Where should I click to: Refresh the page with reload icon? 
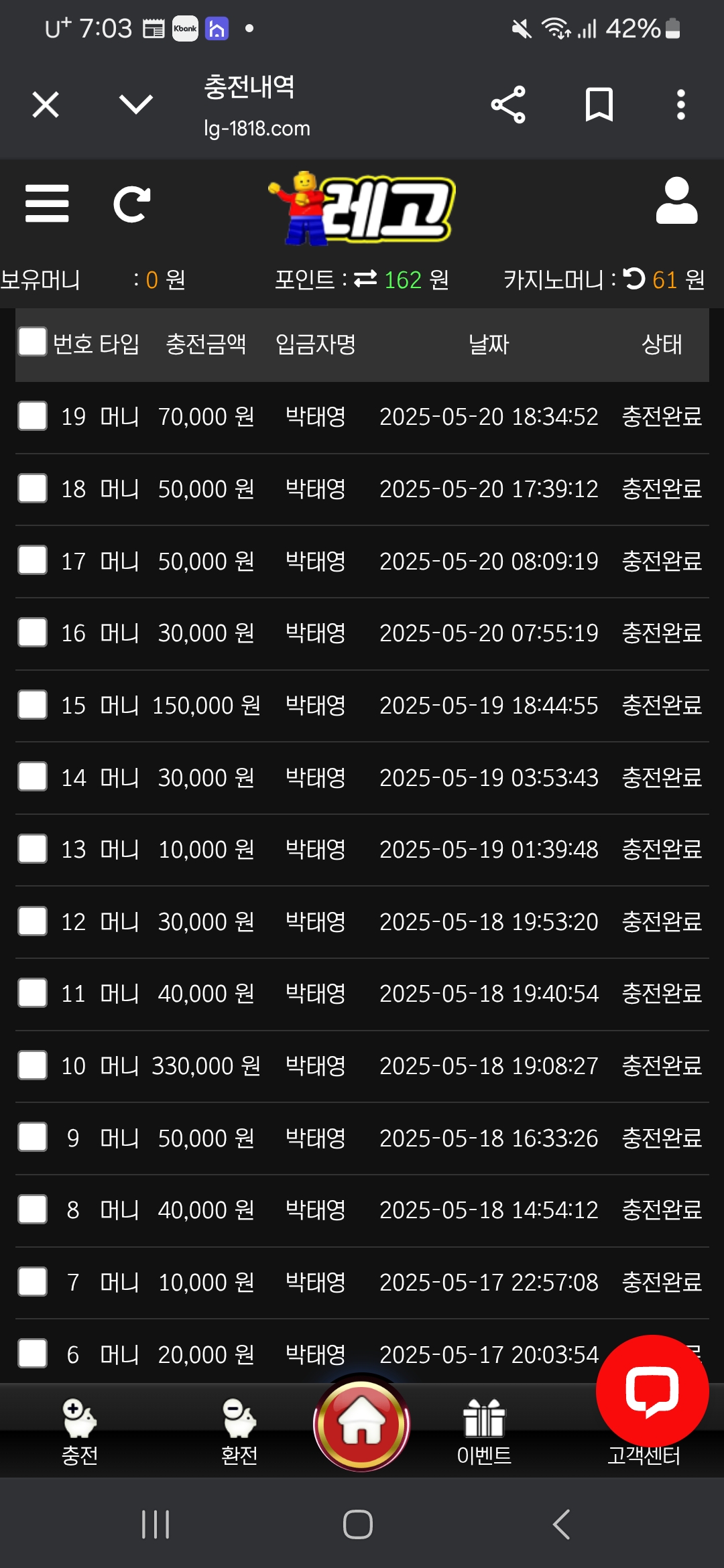click(x=131, y=204)
